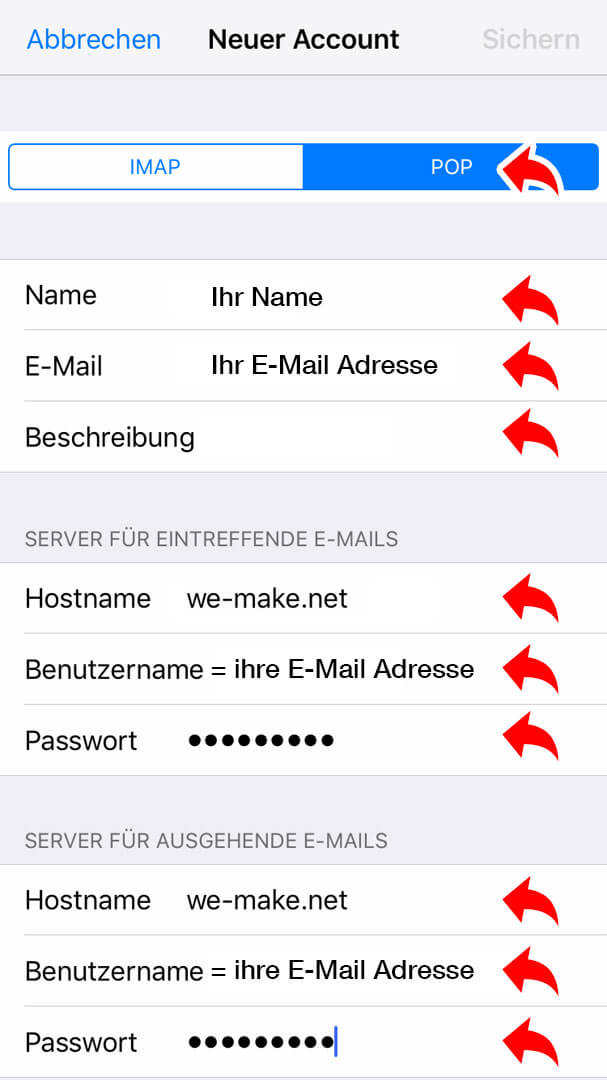Edit the Name field
This screenshot has width=607, height=1080.
tap(303, 295)
